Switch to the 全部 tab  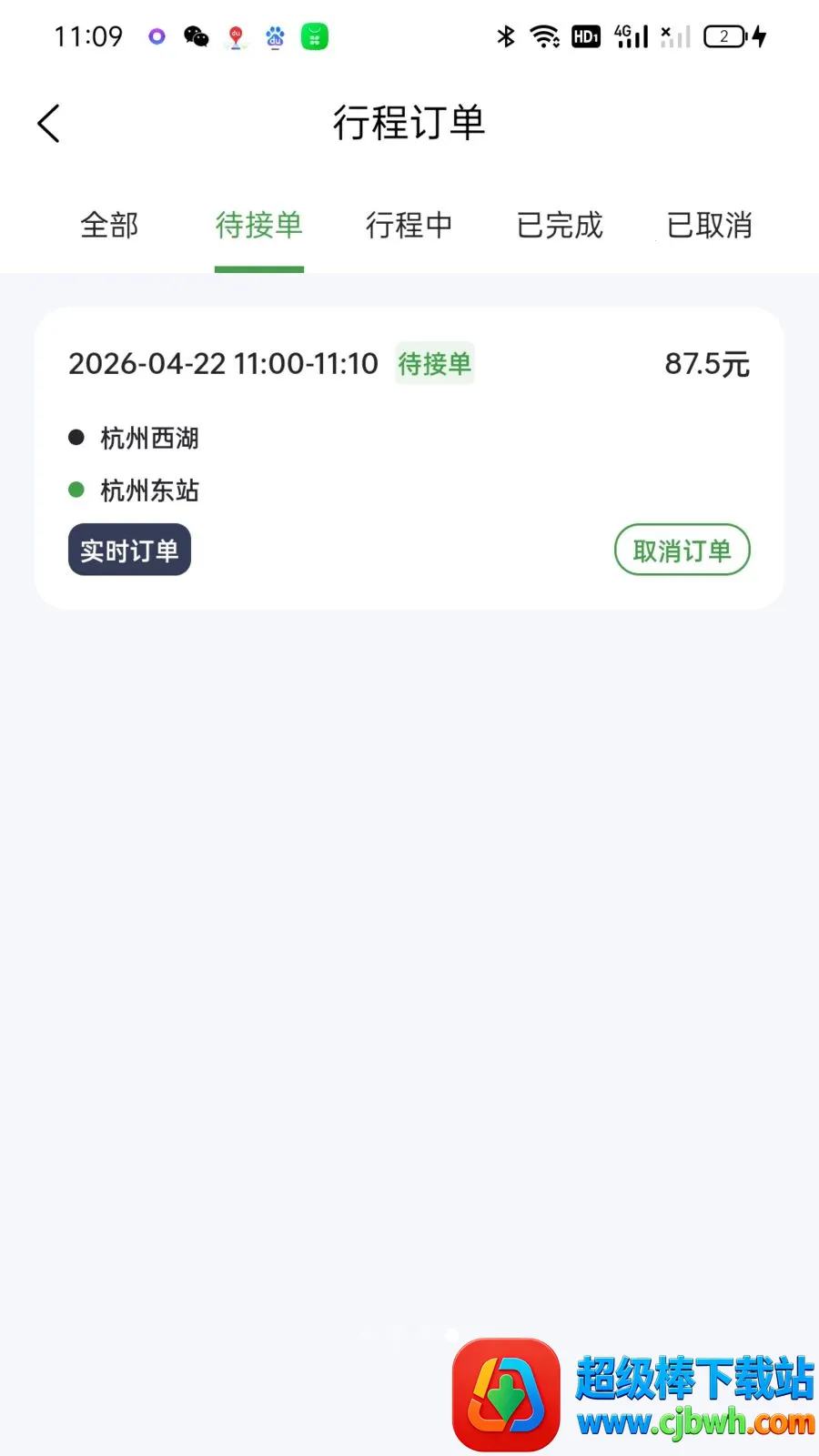pos(109,225)
